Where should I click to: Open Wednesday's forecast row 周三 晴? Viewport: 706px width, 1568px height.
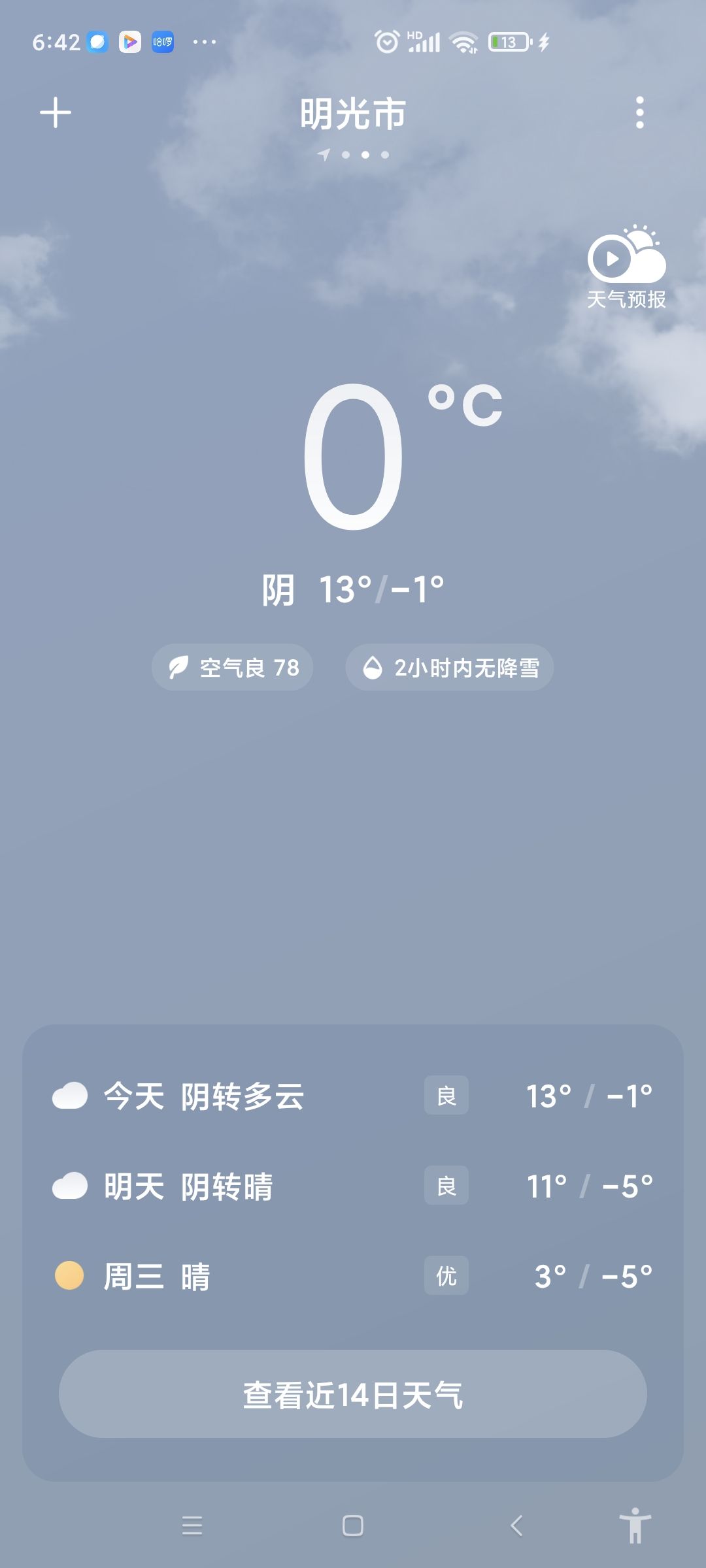click(x=353, y=1276)
